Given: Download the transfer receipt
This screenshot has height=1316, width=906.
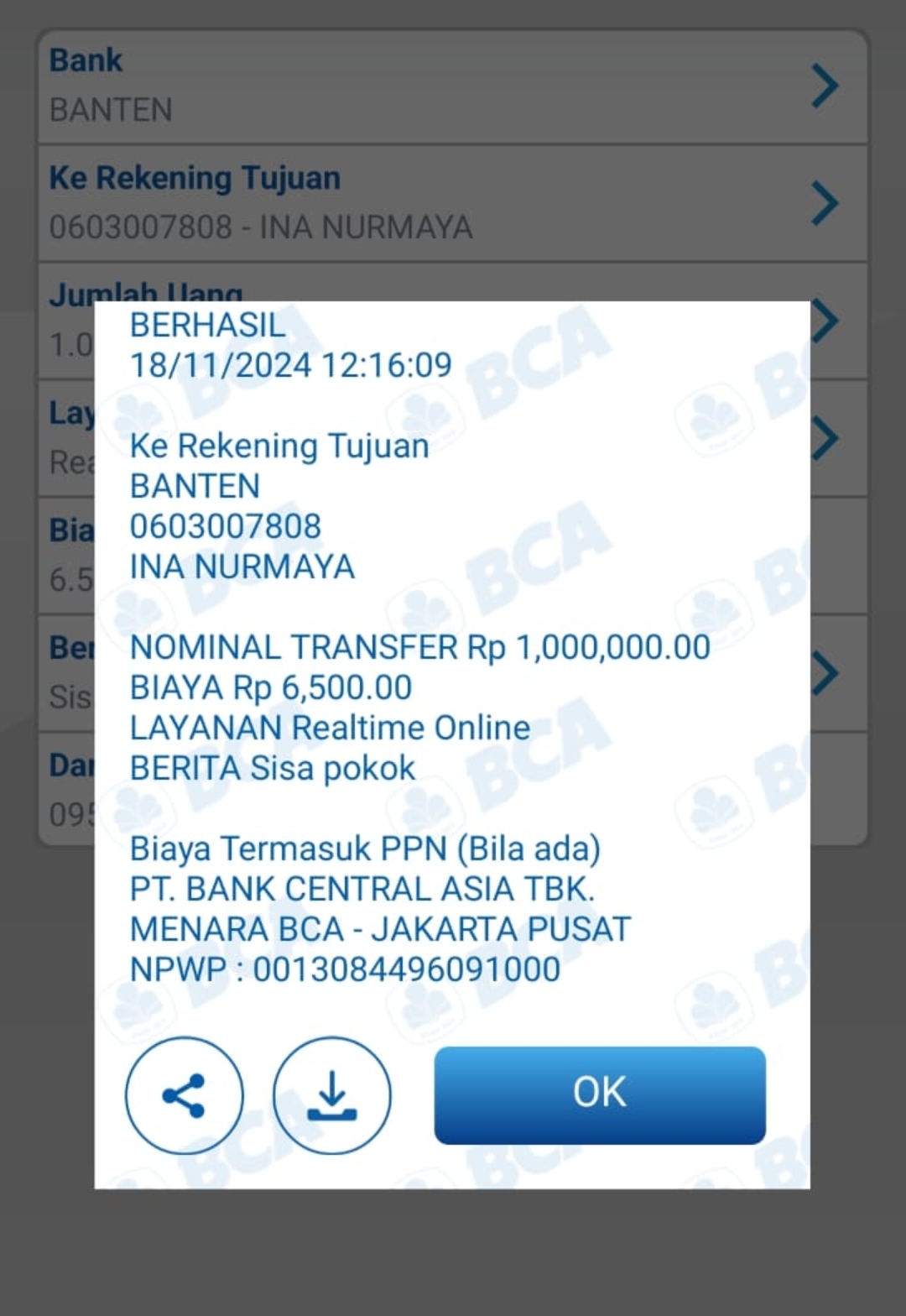Looking at the screenshot, I should pos(331,1095).
